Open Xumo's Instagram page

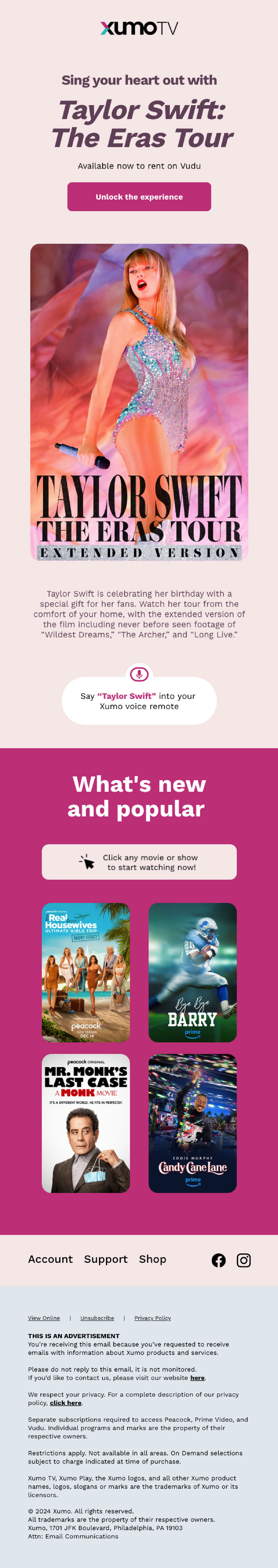(x=243, y=1260)
